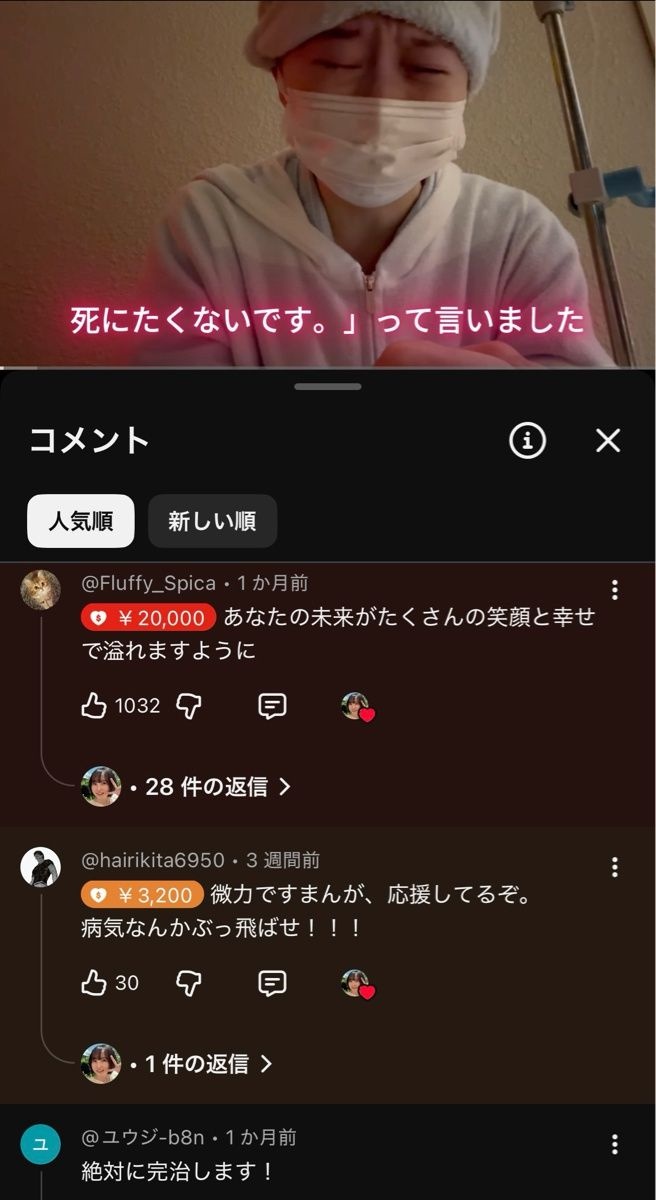656x1200 pixels.
Task: Open overflow menu on @Fluffy_Spica's comment
Action: coord(615,590)
